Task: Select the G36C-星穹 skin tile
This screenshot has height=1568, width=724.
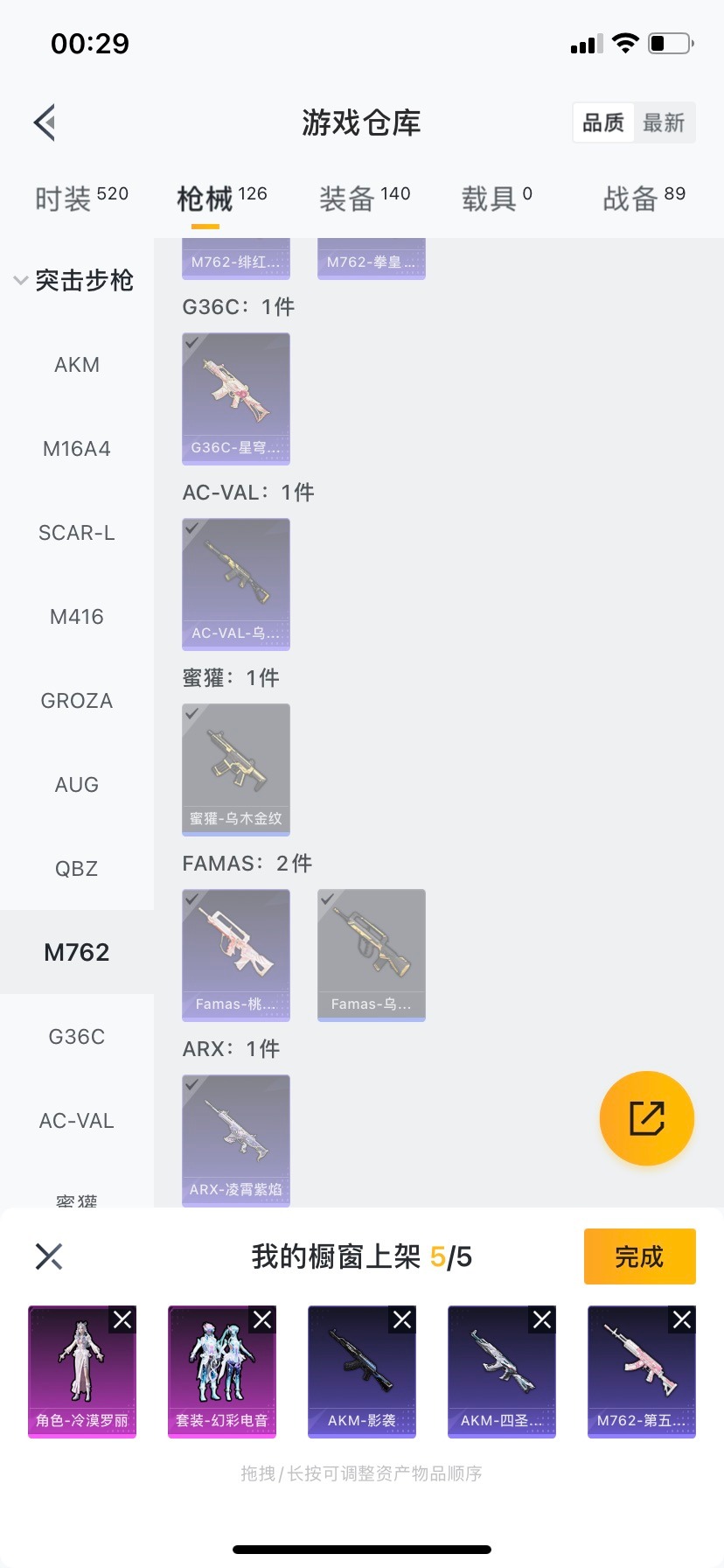Action: coord(236,398)
